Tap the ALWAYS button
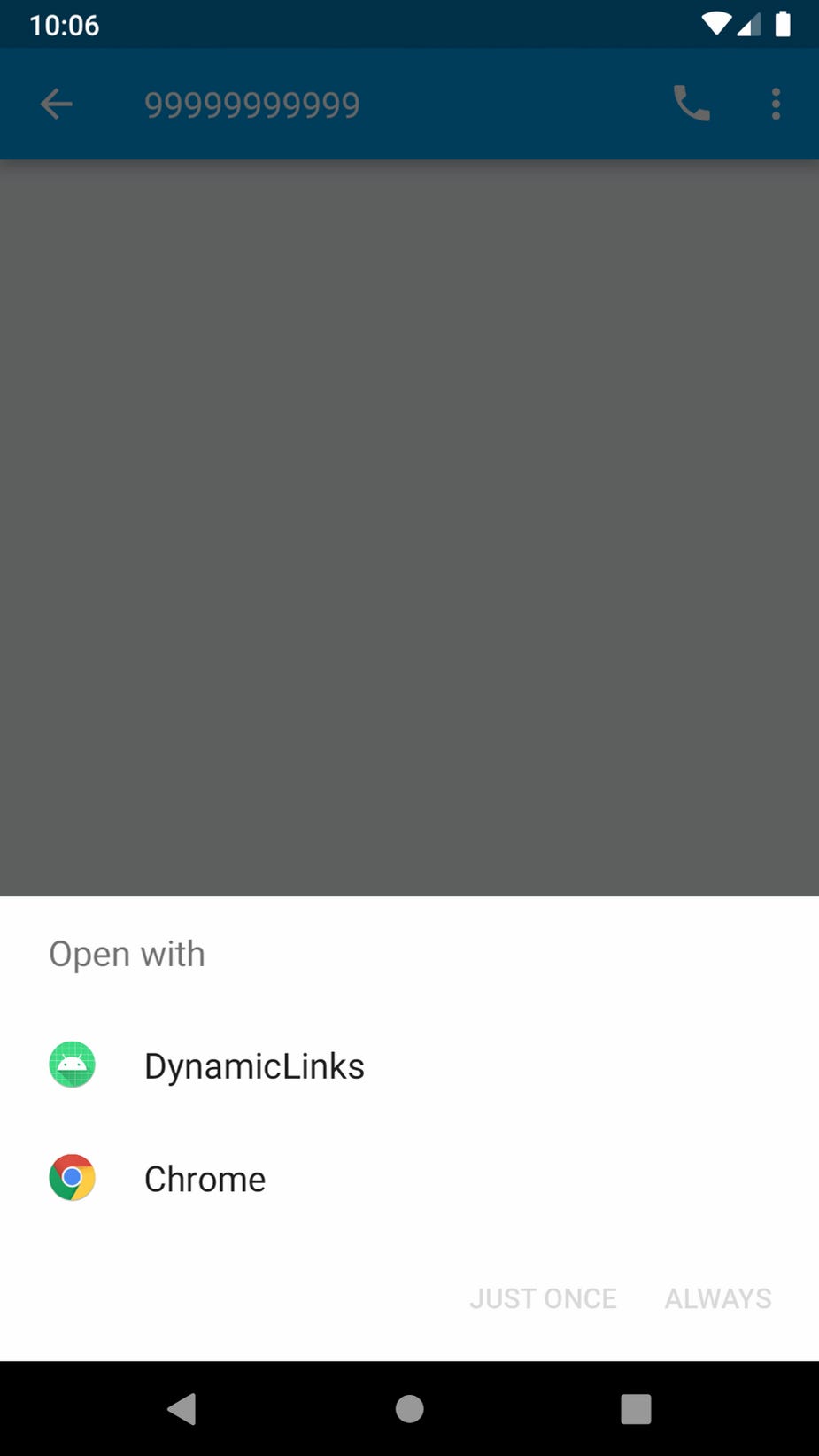 [x=718, y=1298]
